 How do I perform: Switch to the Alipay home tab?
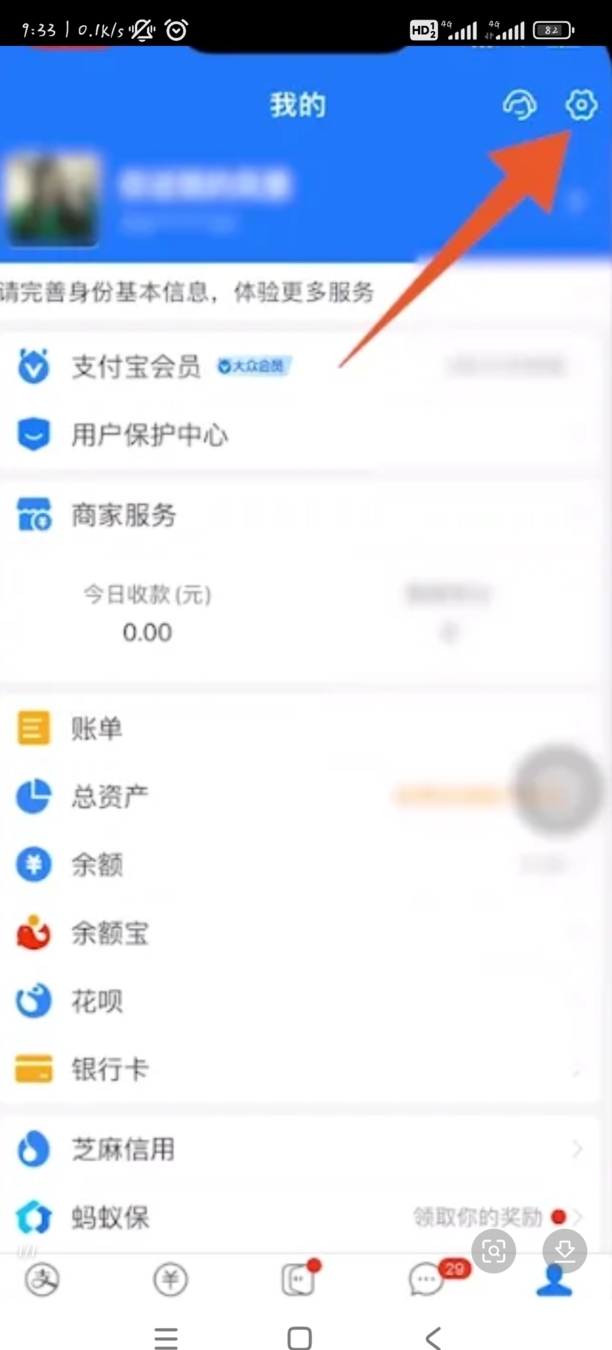click(x=42, y=1279)
